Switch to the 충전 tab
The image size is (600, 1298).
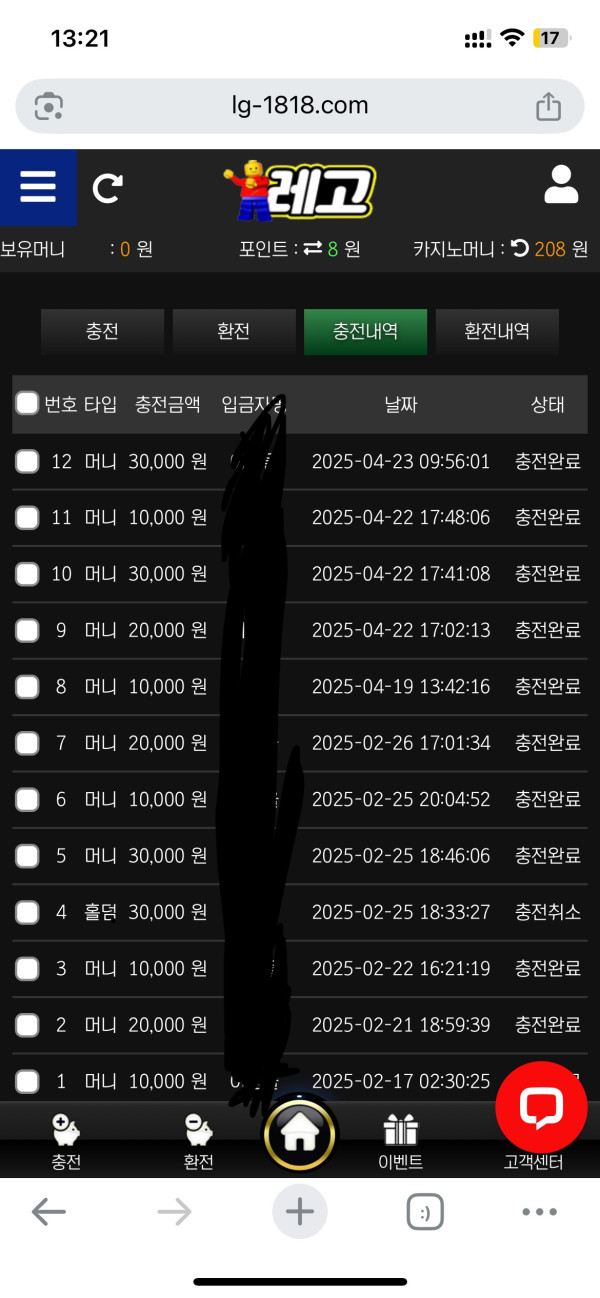[x=102, y=332]
